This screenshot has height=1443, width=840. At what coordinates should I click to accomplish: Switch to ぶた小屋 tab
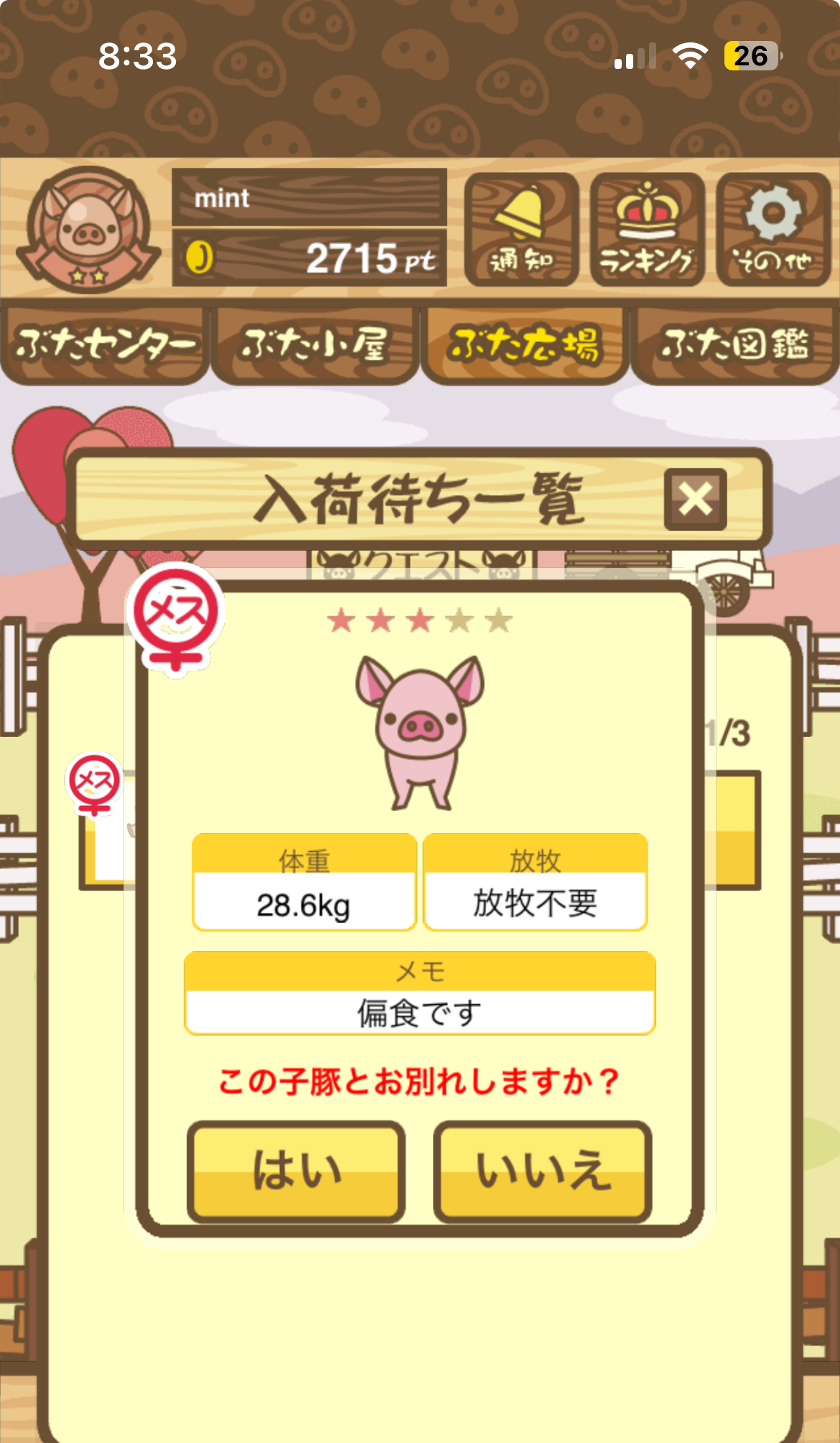[314, 345]
